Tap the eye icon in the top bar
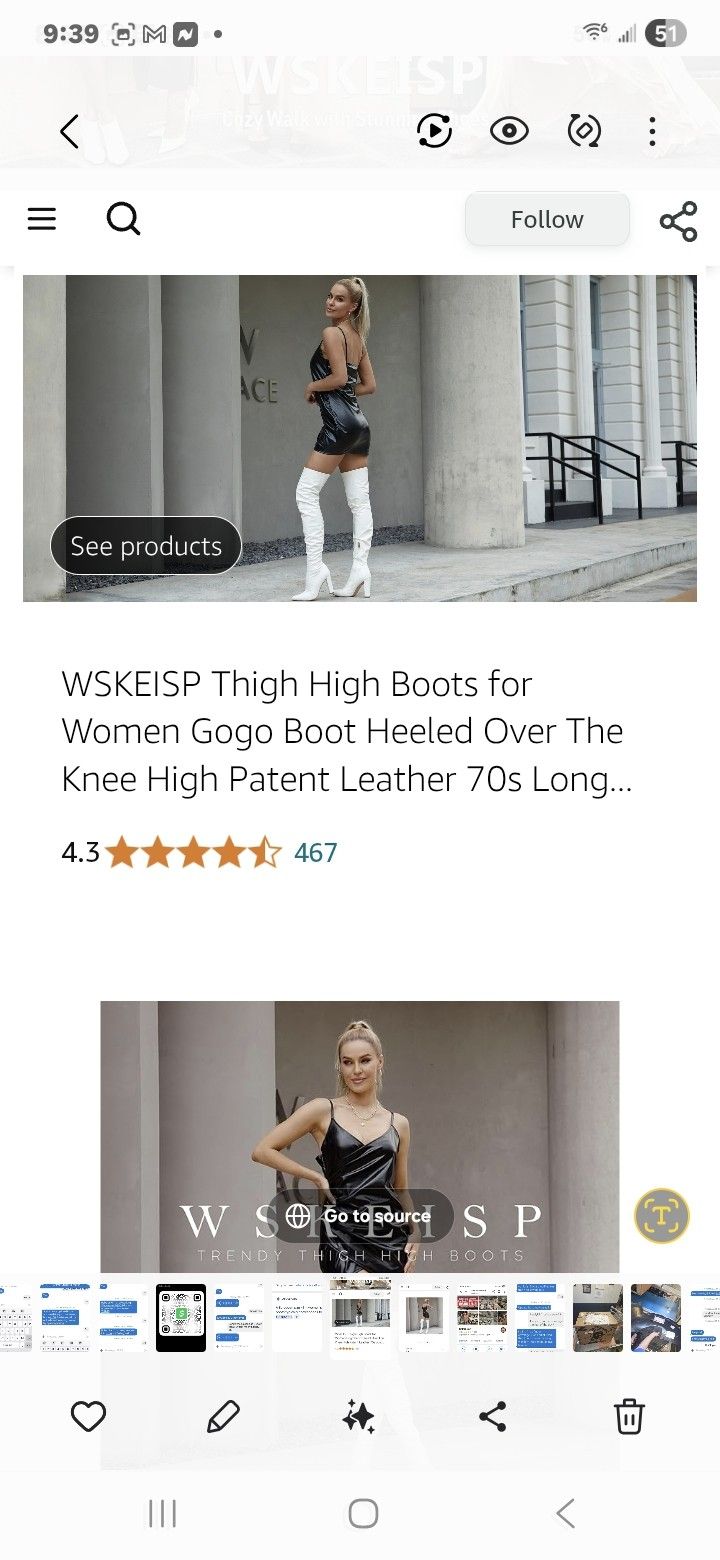This screenshot has height=1560, width=720. coord(509,131)
